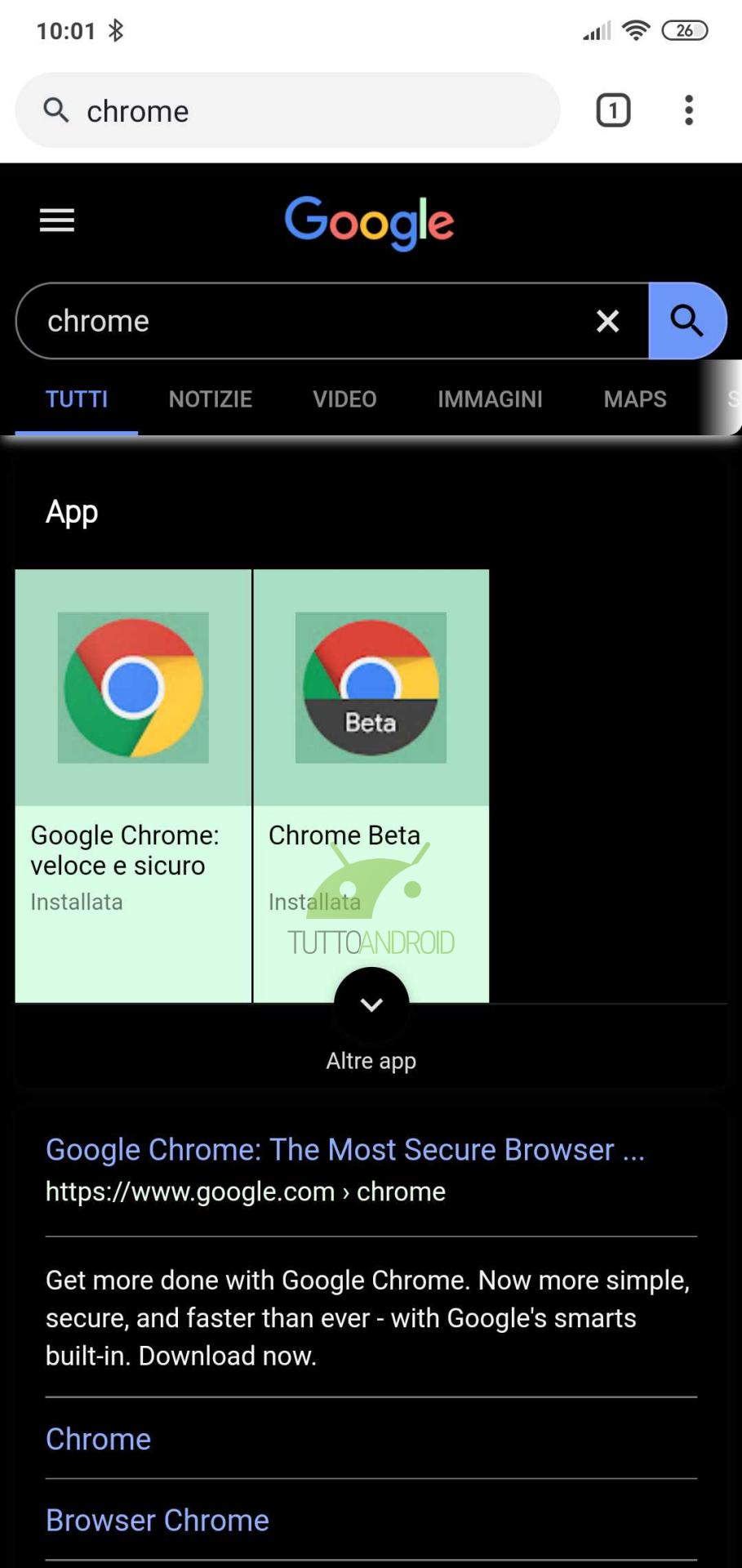Switch to the Maps tab
The width and height of the screenshot is (742, 1568).
click(635, 399)
